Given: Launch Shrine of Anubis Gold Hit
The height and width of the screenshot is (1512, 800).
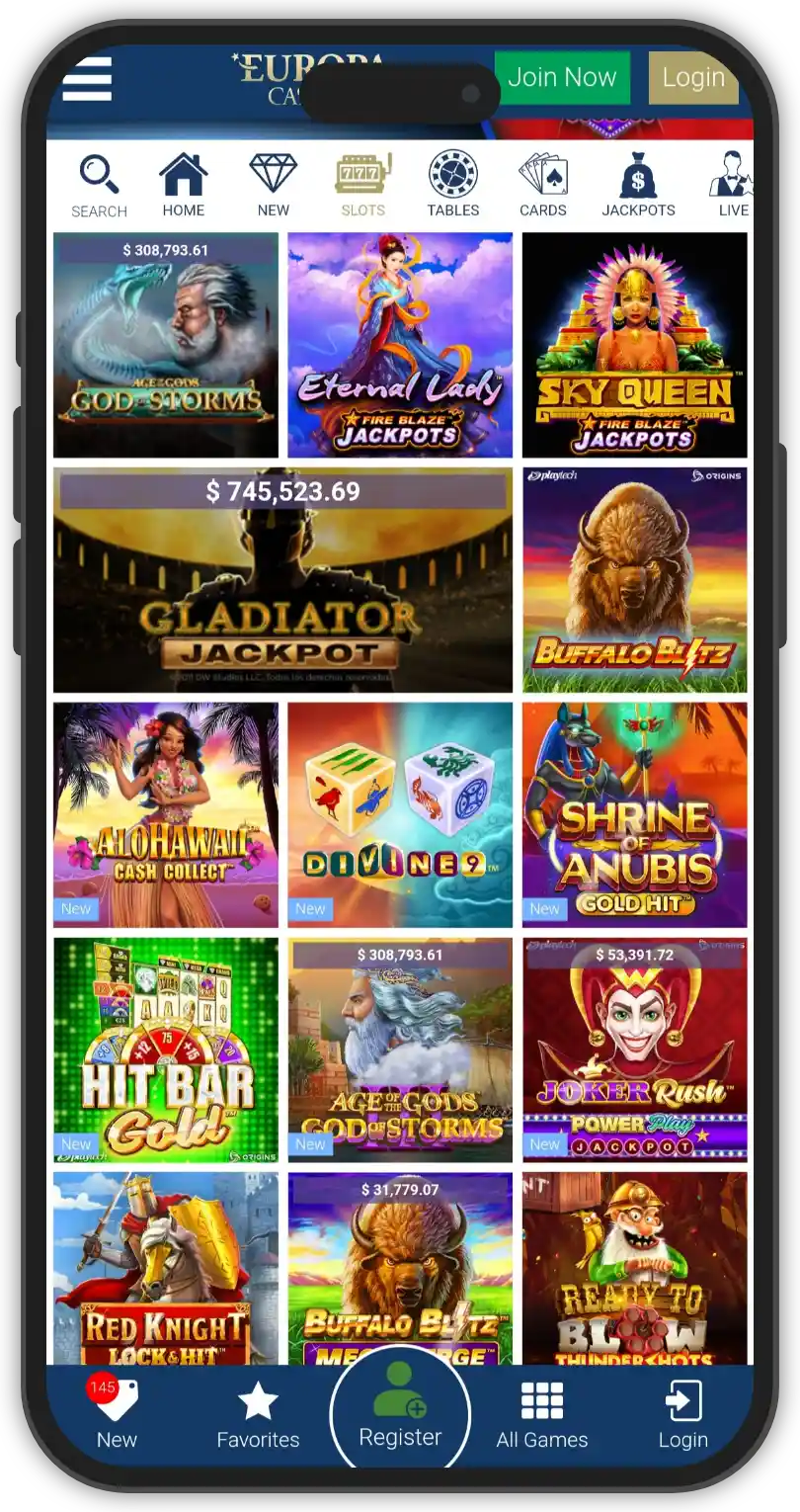Looking at the screenshot, I should pos(634,814).
